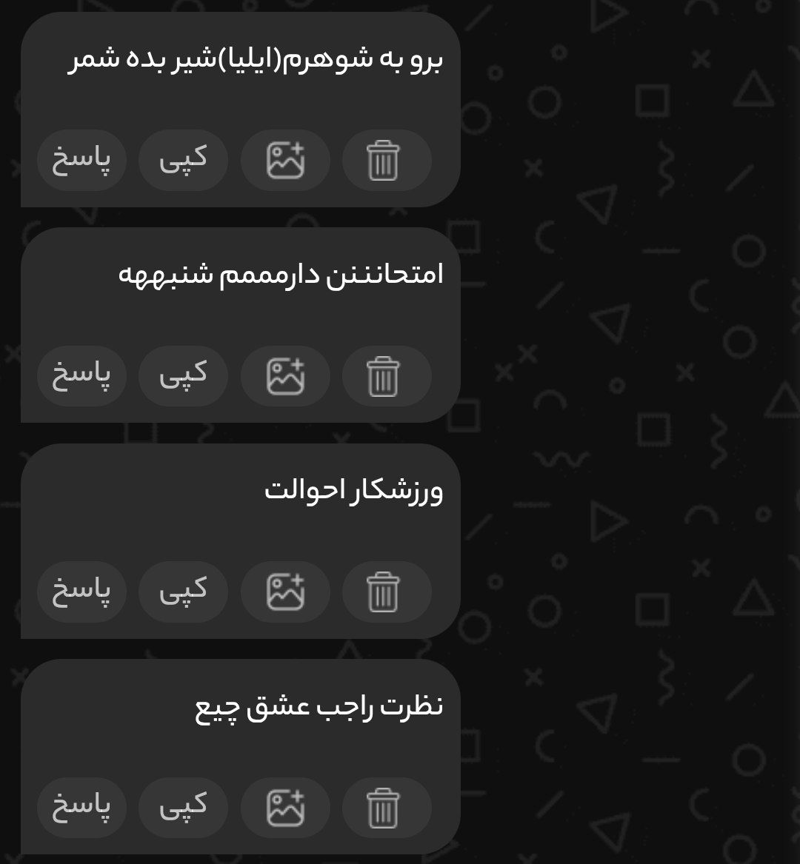Save 'امتحانننن دارمممم' message as image
Image resolution: width=800 pixels, height=864 pixels.
285,376
